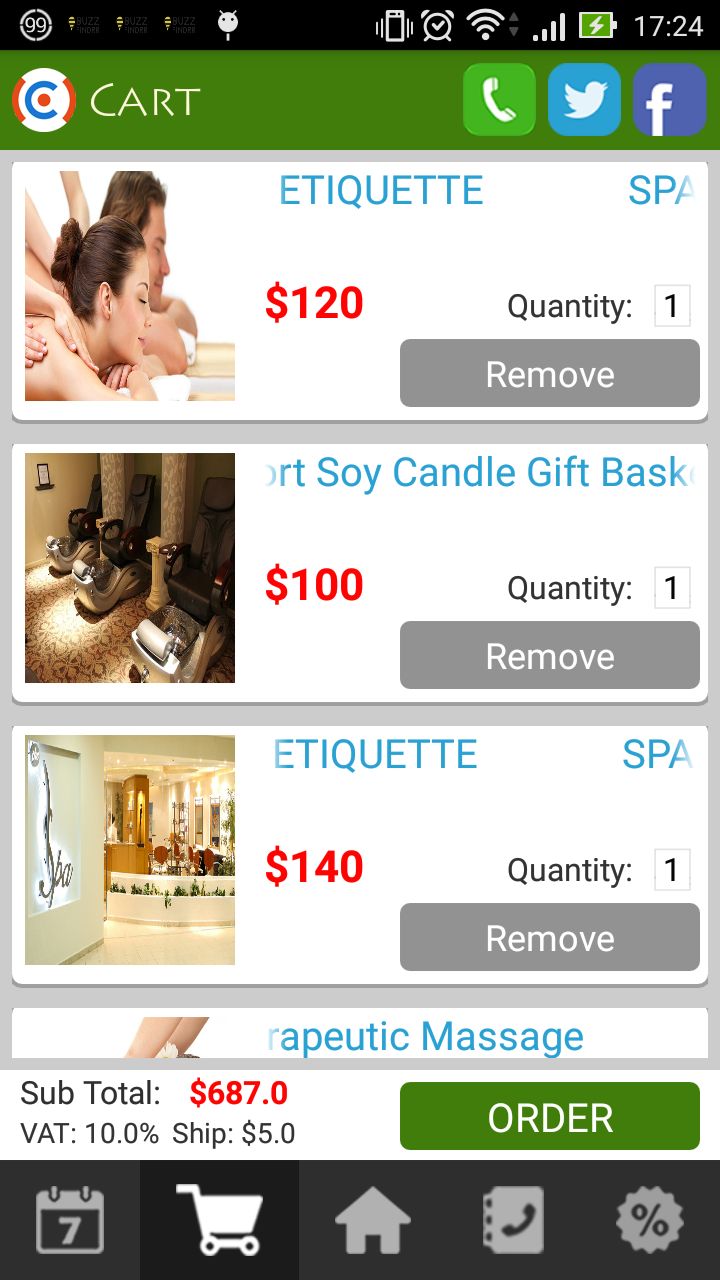Open the Soy Candle Gift Basket photo
720x1280 pixels.
(x=130, y=568)
